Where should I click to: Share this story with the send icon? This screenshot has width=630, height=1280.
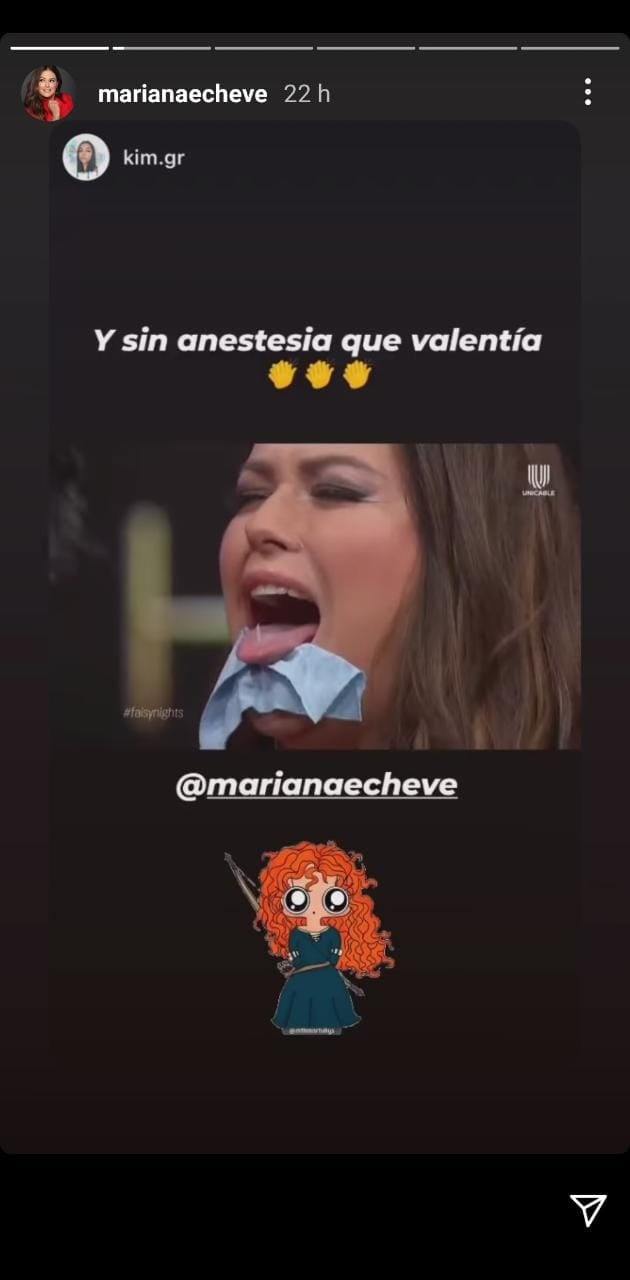click(x=588, y=1210)
